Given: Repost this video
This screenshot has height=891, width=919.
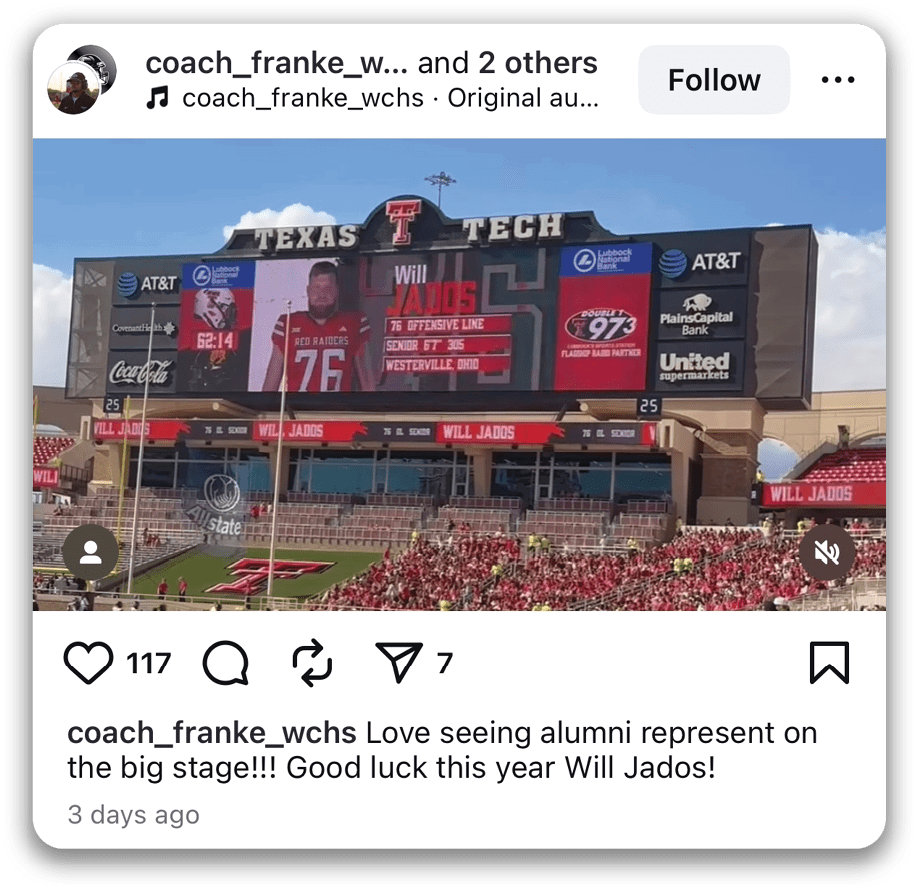Looking at the screenshot, I should pos(311,663).
